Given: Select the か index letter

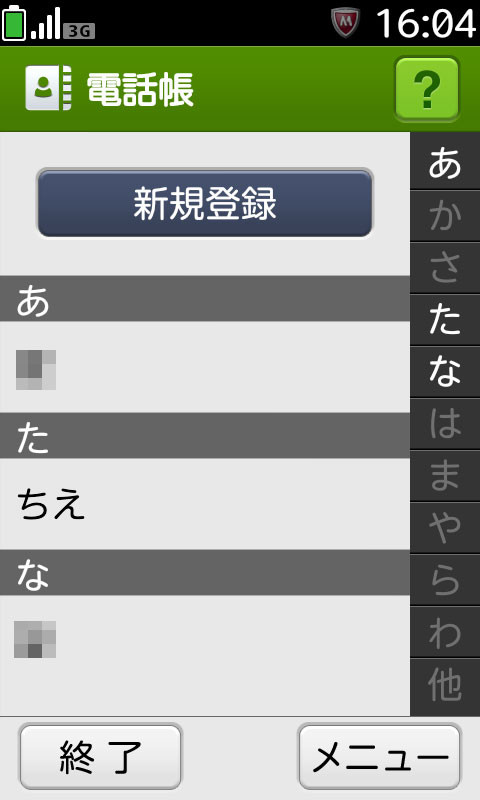Looking at the screenshot, I should (x=445, y=216).
